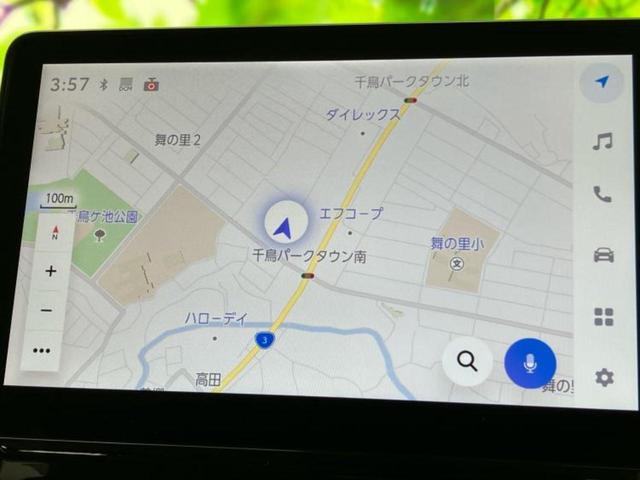This screenshot has height=480, width=640.
Task: Search for a destination
Action: pyautogui.click(x=467, y=361)
